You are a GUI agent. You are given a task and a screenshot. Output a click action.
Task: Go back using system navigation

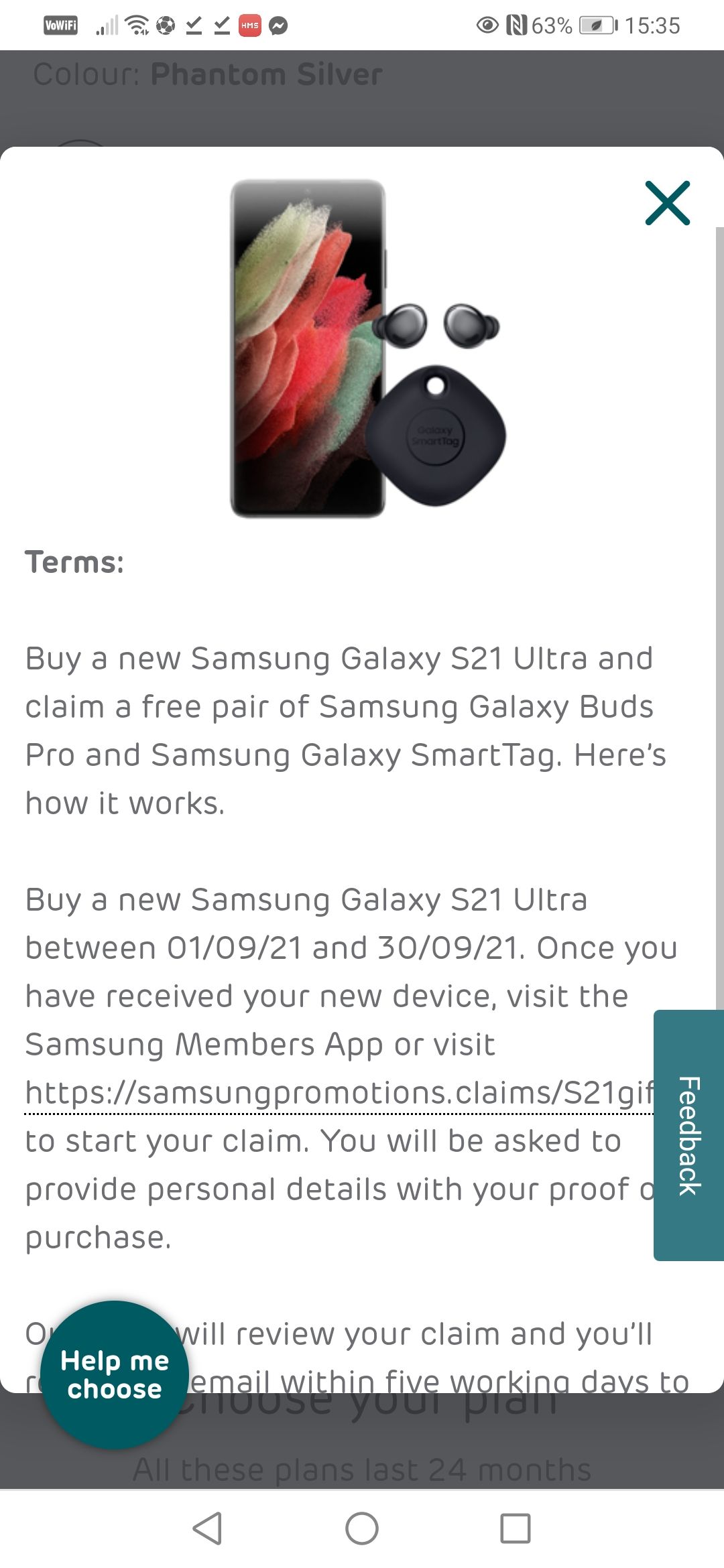(207, 1528)
